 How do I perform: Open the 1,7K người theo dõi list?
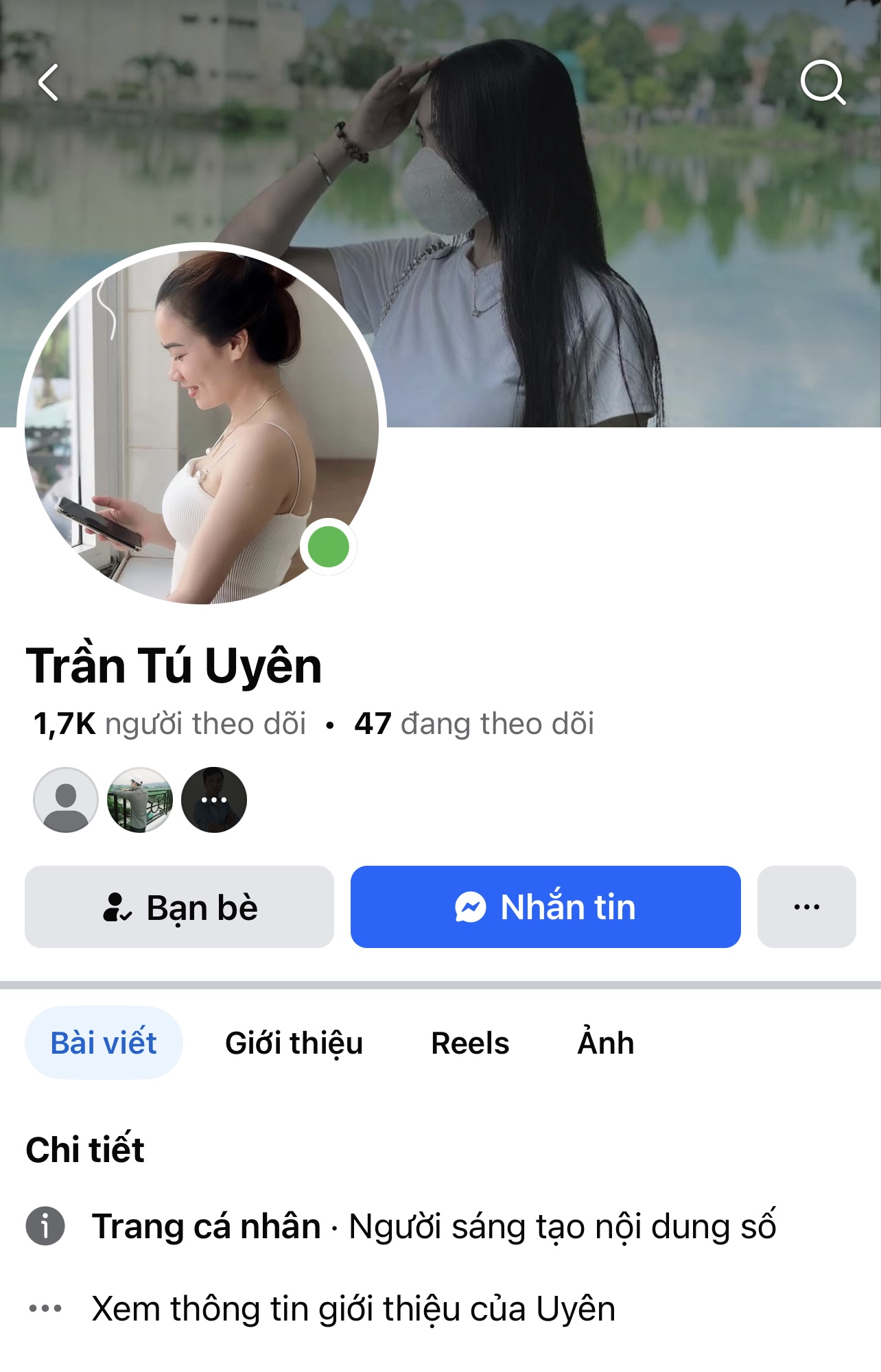pos(169,724)
